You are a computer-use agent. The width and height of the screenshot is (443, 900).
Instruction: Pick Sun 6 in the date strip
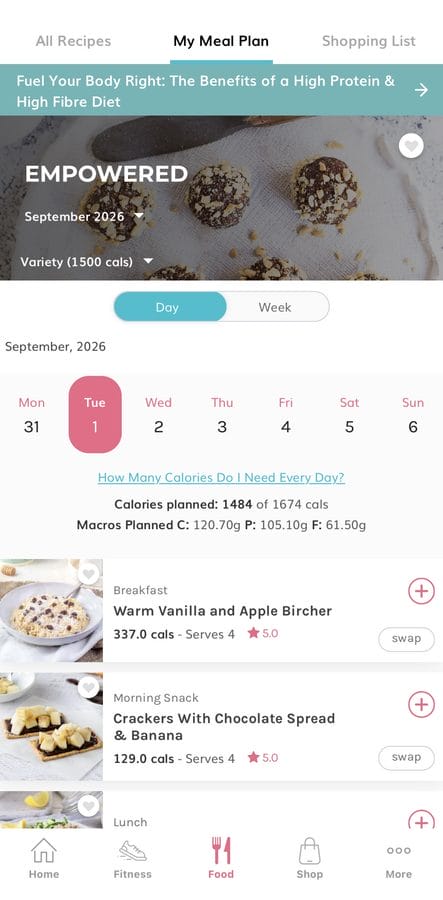413,415
